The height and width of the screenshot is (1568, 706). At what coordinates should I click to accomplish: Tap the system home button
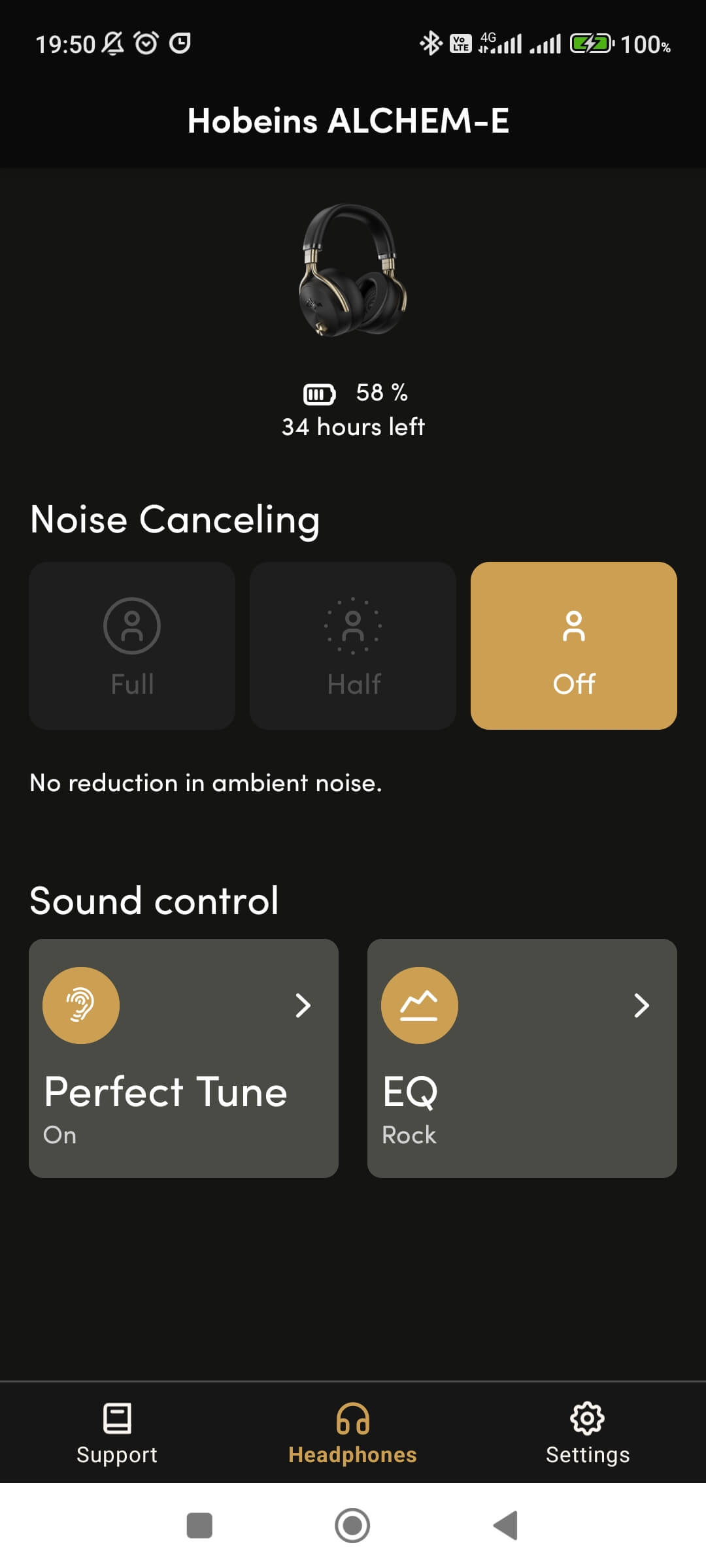click(352, 1526)
